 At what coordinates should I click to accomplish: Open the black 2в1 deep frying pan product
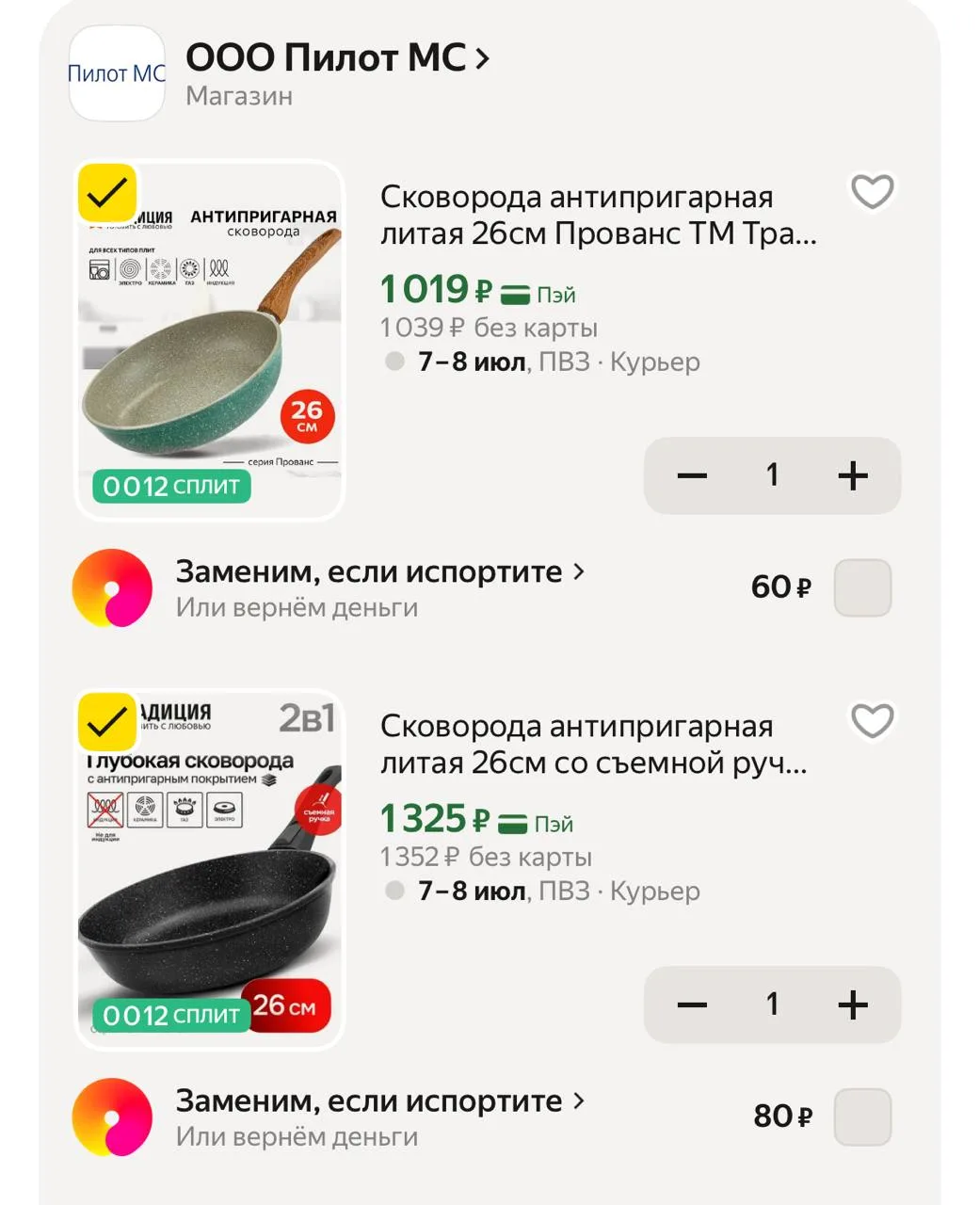click(x=210, y=869)
